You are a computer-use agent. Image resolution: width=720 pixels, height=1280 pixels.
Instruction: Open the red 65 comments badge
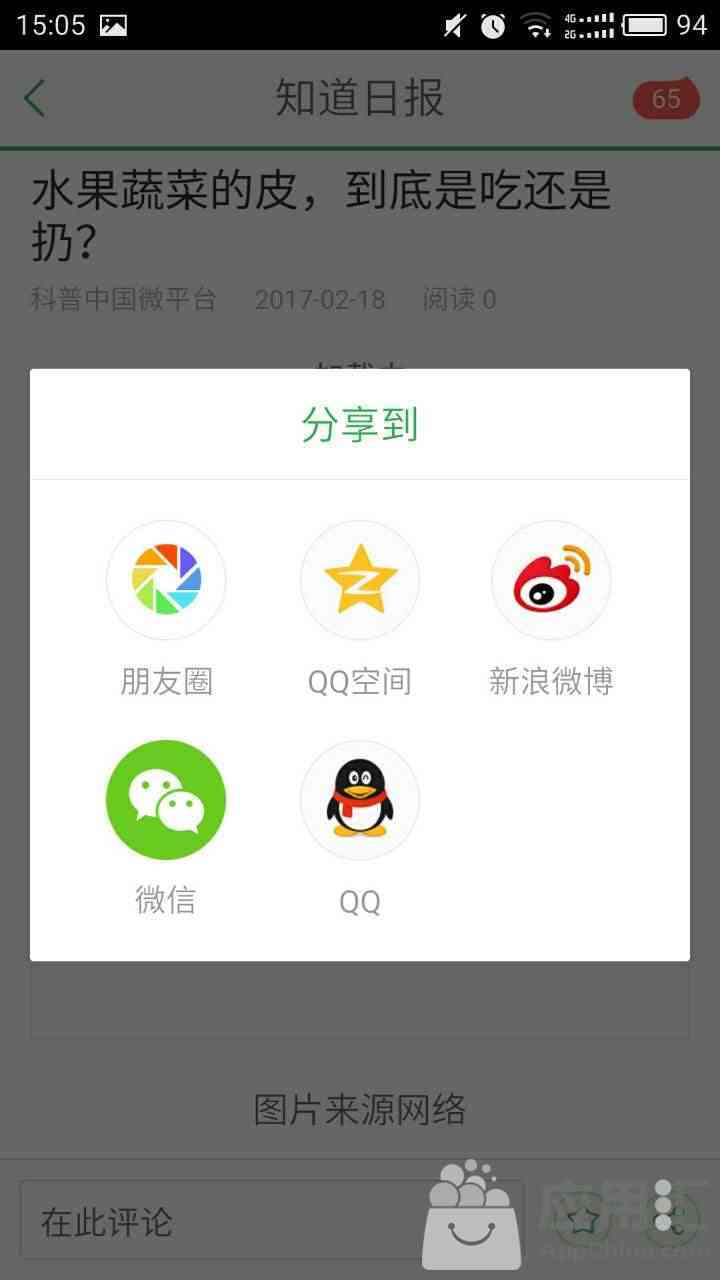tap(666, 99)
